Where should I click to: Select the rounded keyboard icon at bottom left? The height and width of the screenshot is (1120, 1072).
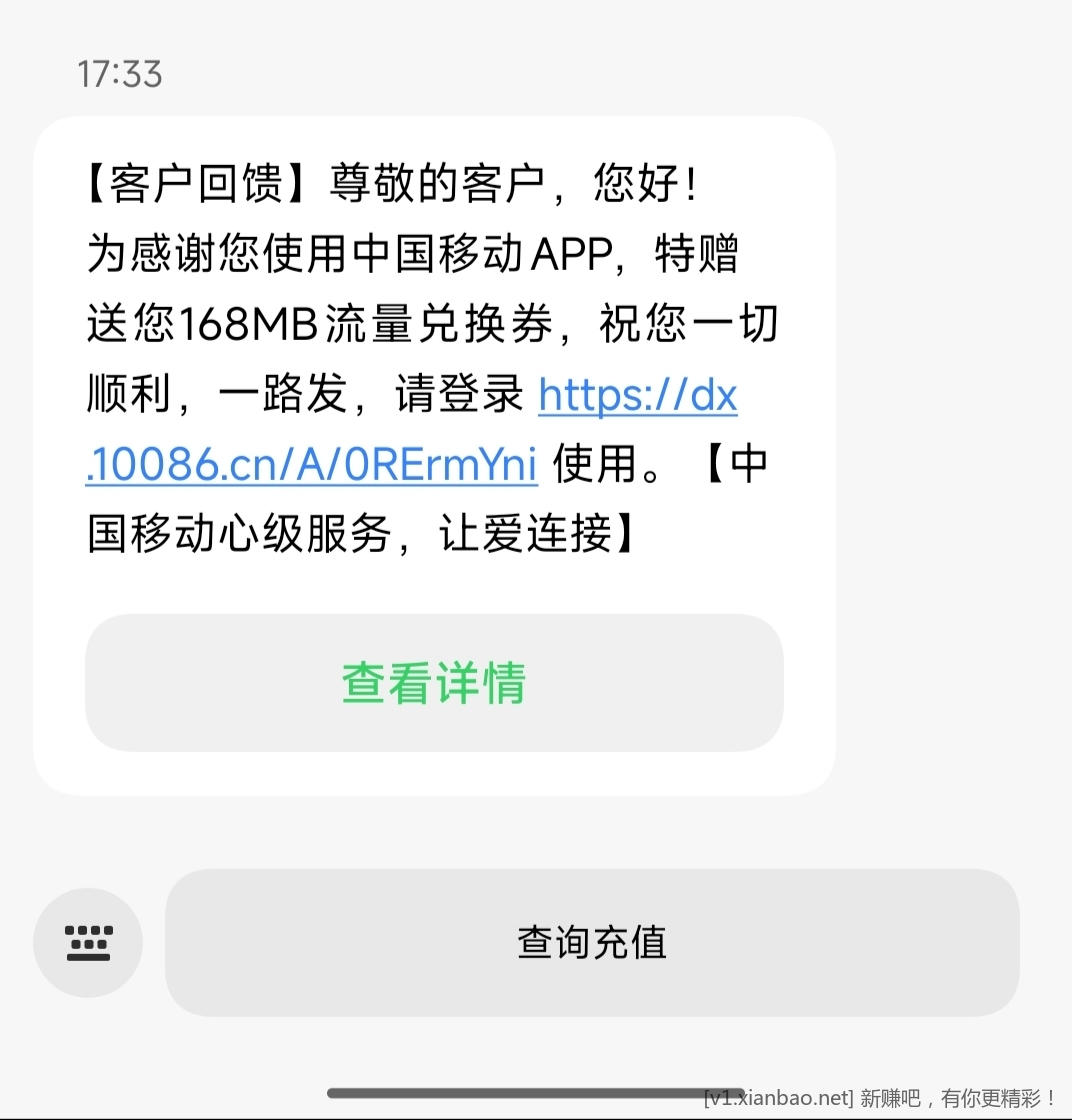click(x=88, y=943)
